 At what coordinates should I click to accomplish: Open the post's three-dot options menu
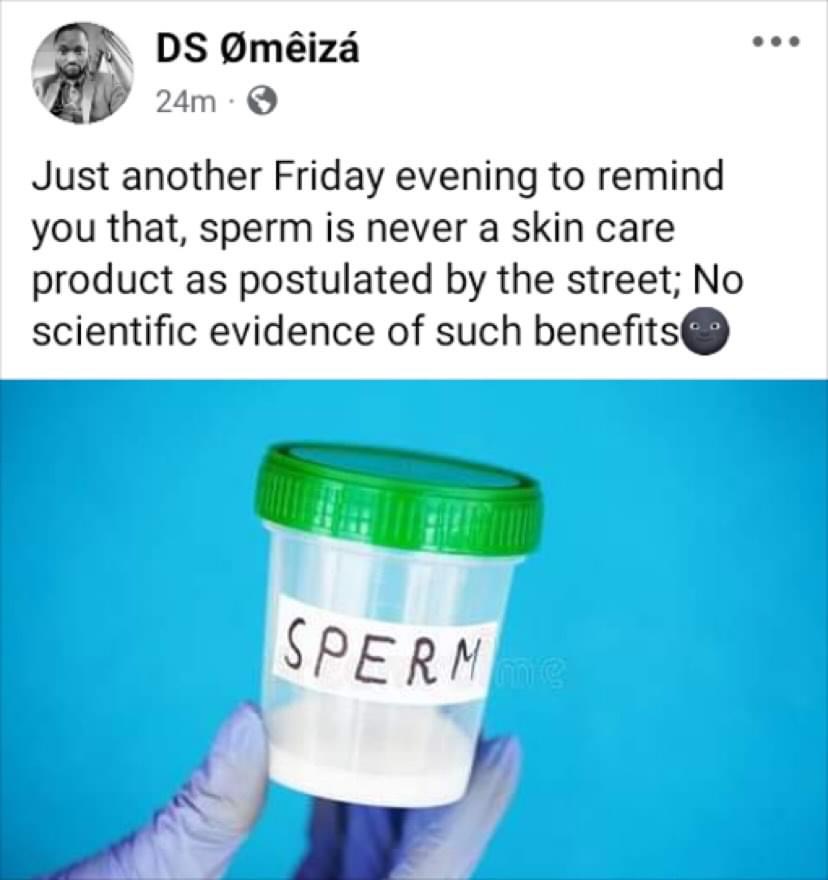coord(777,43)
